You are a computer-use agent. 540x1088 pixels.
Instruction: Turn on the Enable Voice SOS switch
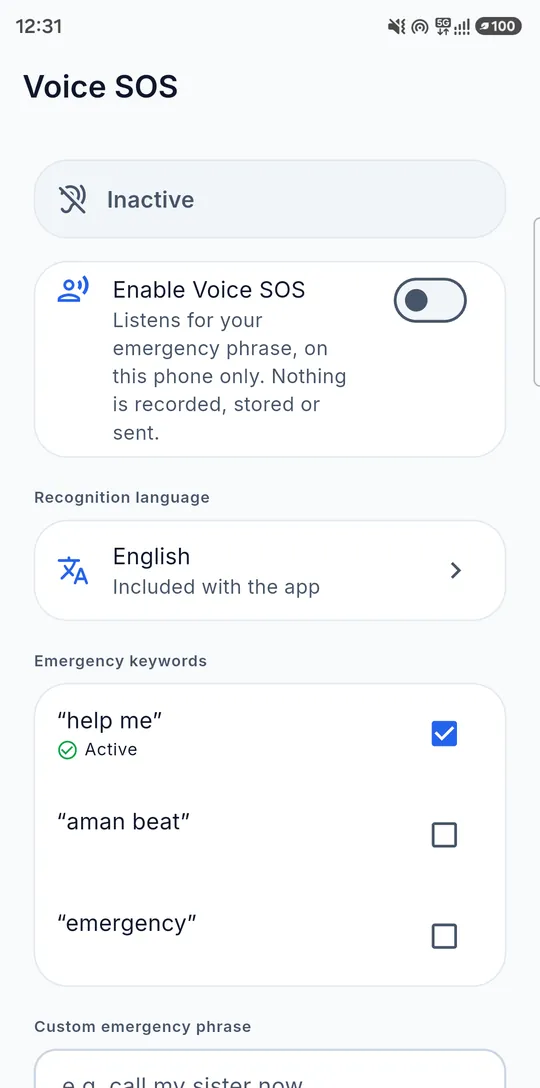point(430,300)
